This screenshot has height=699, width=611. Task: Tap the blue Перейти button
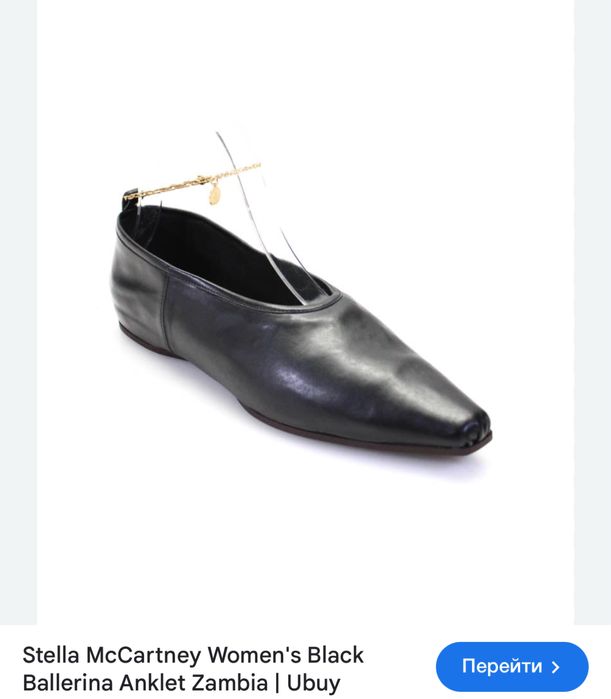pos(511,666)
